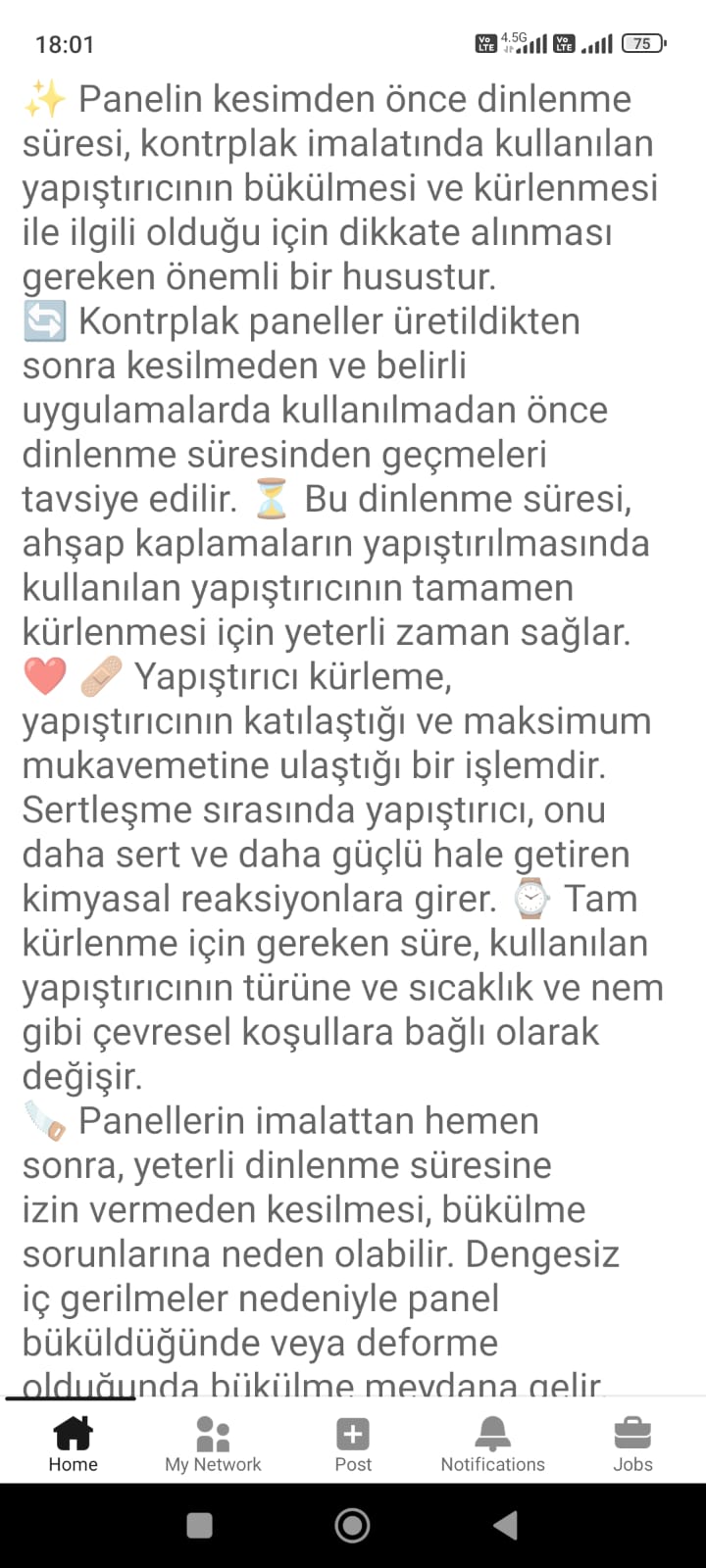The image size is (706, 1568).
Task: Tap the system recent apps square
Action: point(199,1525)
